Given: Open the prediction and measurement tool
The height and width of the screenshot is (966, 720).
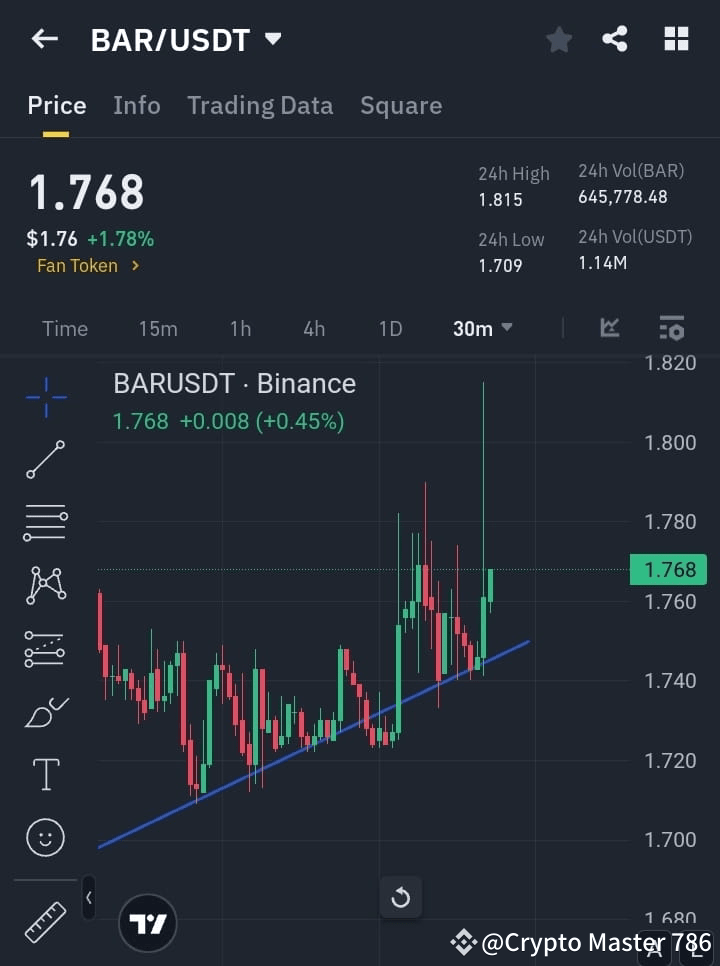Looking at the screenshot, I should pos(45,649).
